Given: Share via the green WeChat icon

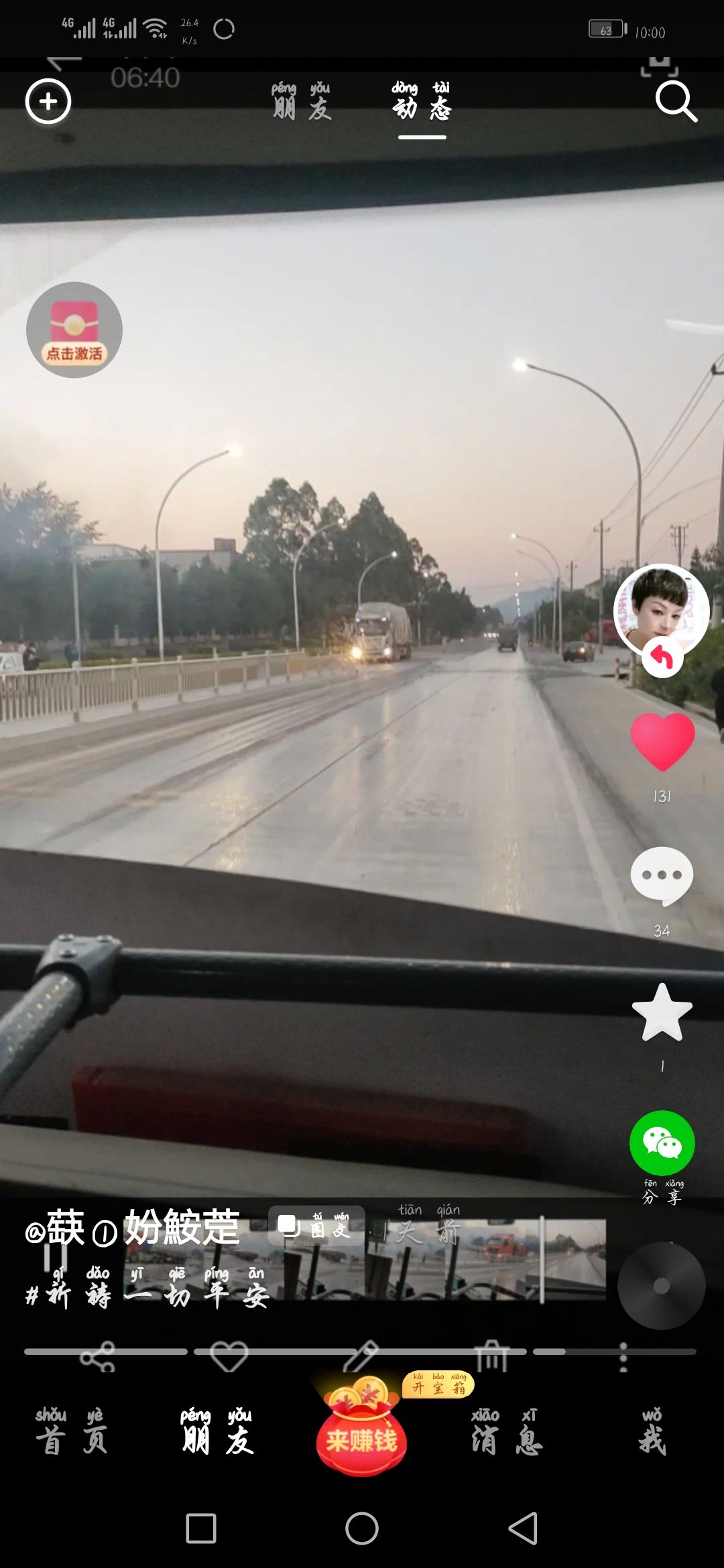Looking at the screenshot, I should click(662, 1143).
